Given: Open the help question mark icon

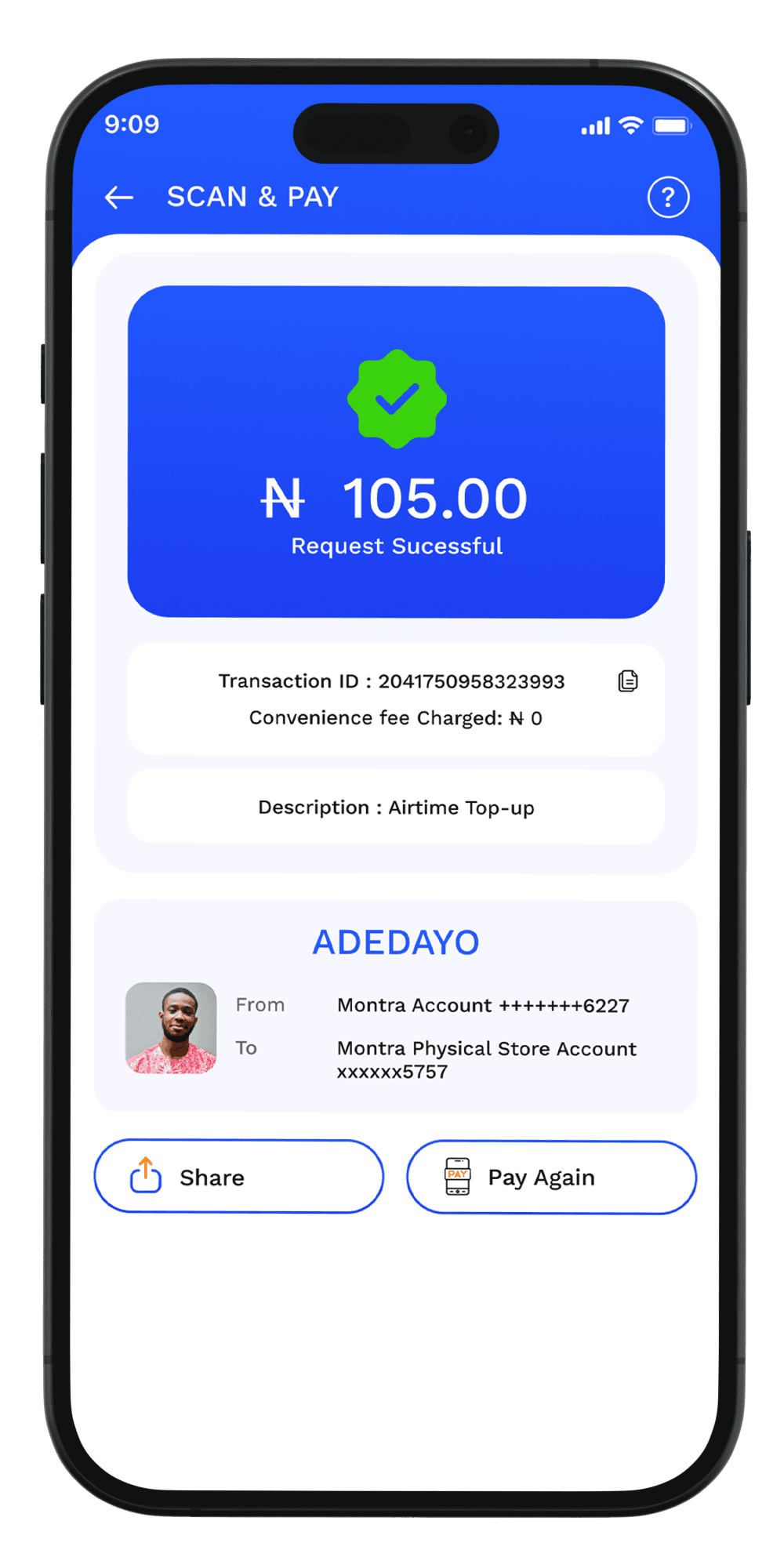Looking at the screenshot, I should point(668,198).
